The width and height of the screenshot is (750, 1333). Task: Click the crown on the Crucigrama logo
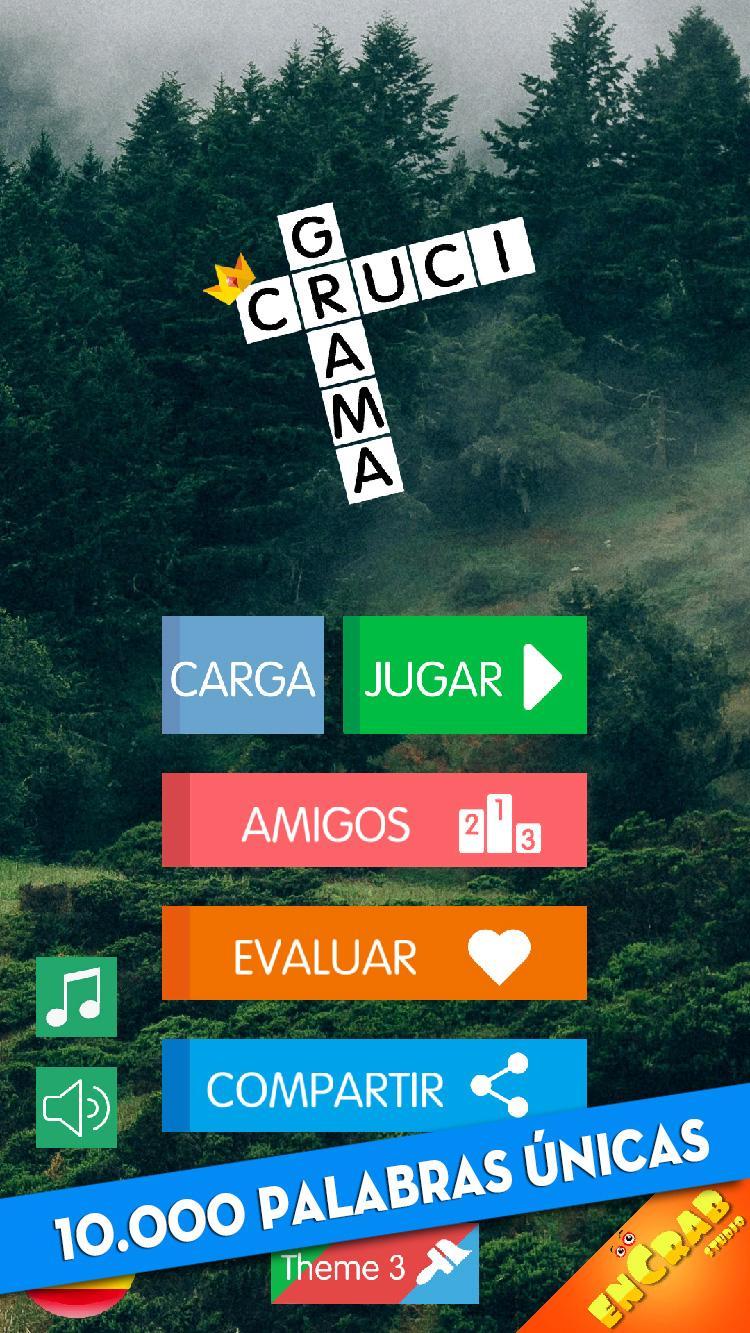[x=228, y=282]
